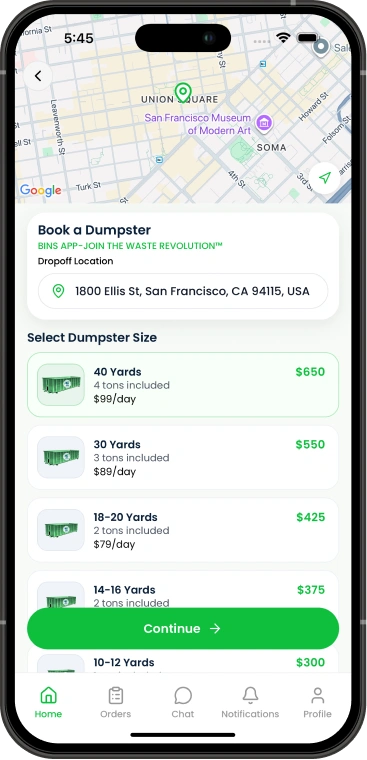Center map on my current location
Image resolution: width=367 pixels, height=760 pixels.
click(x=324, y=178)
